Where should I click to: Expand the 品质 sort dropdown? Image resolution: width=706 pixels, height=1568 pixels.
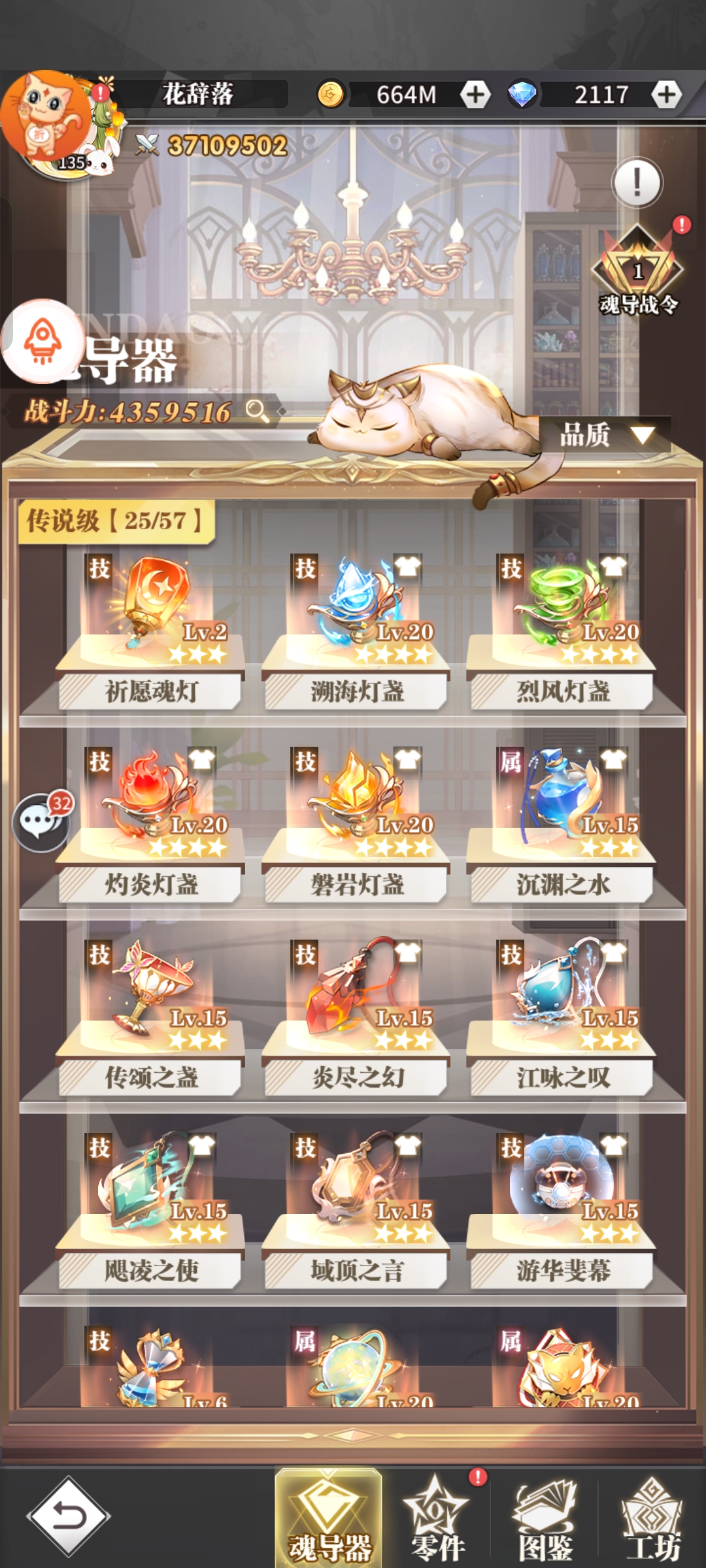pos(605,434)
